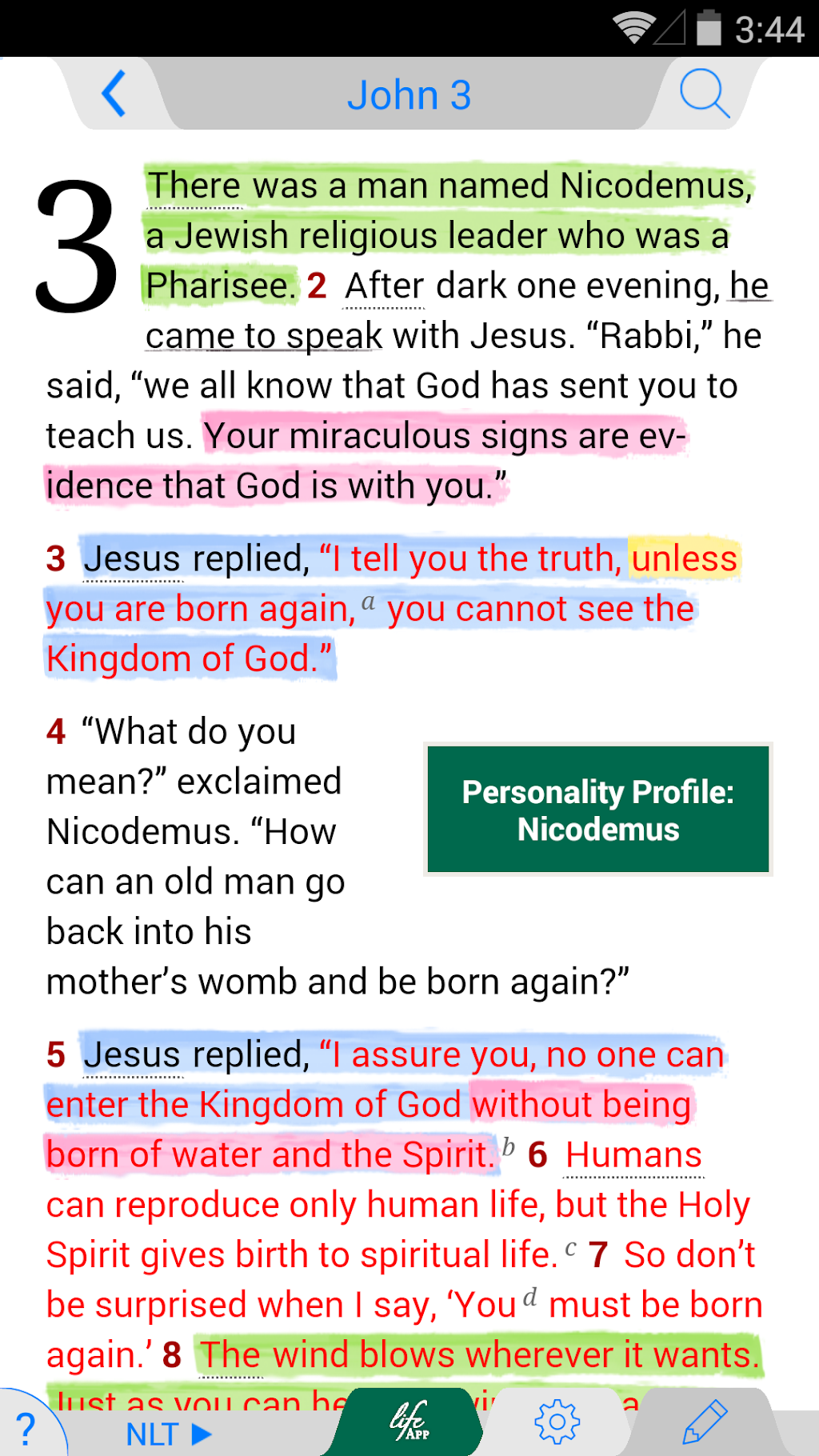Viewport: 819px width, 1456px height.
Task: Open footnote b after "the Spirit"
Action: (509, 1147)
